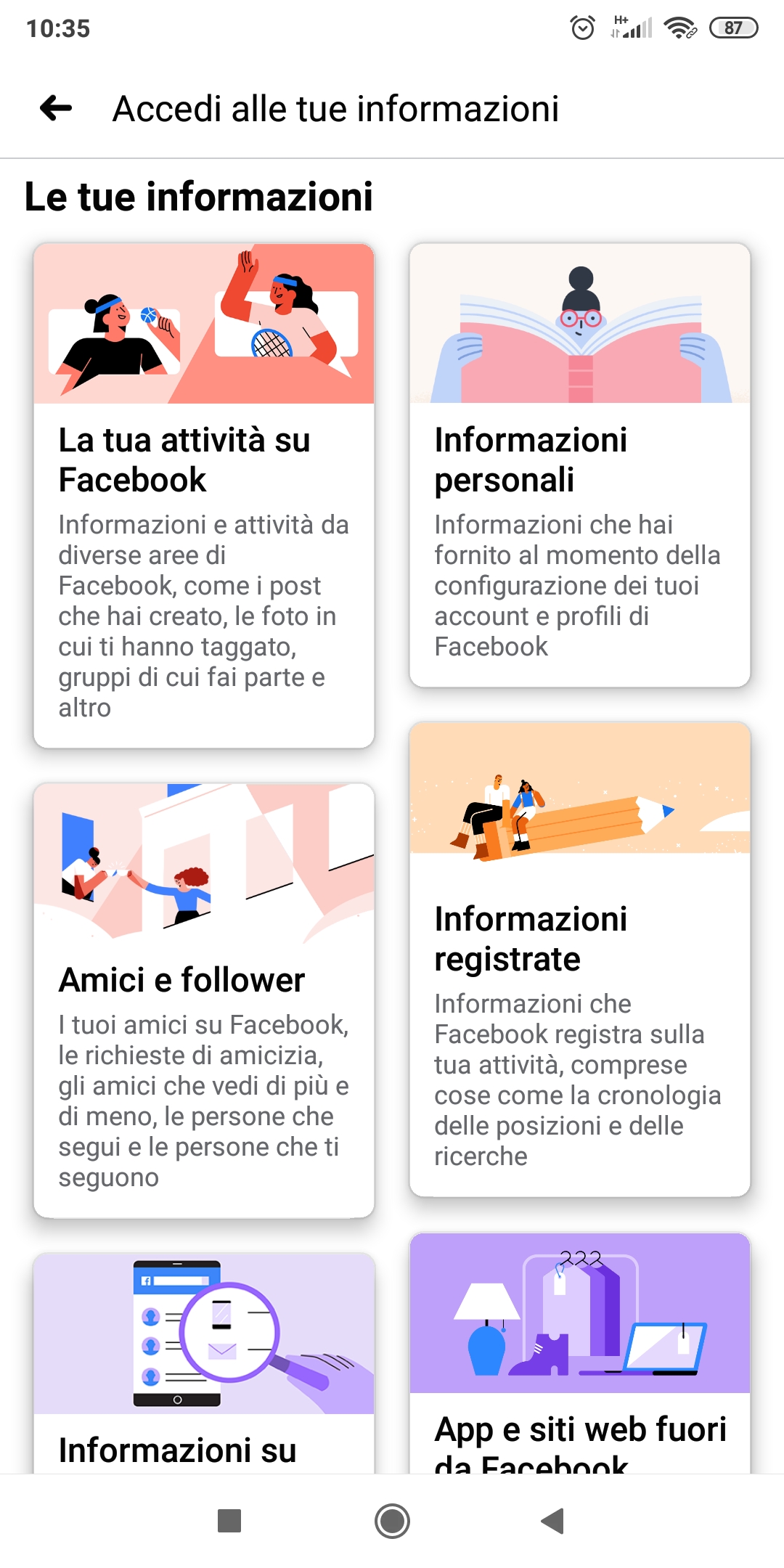This screenshot has height=1568, width=784.
Task: Open App e siti web fuori da Facebook card
Action: 580,1353
